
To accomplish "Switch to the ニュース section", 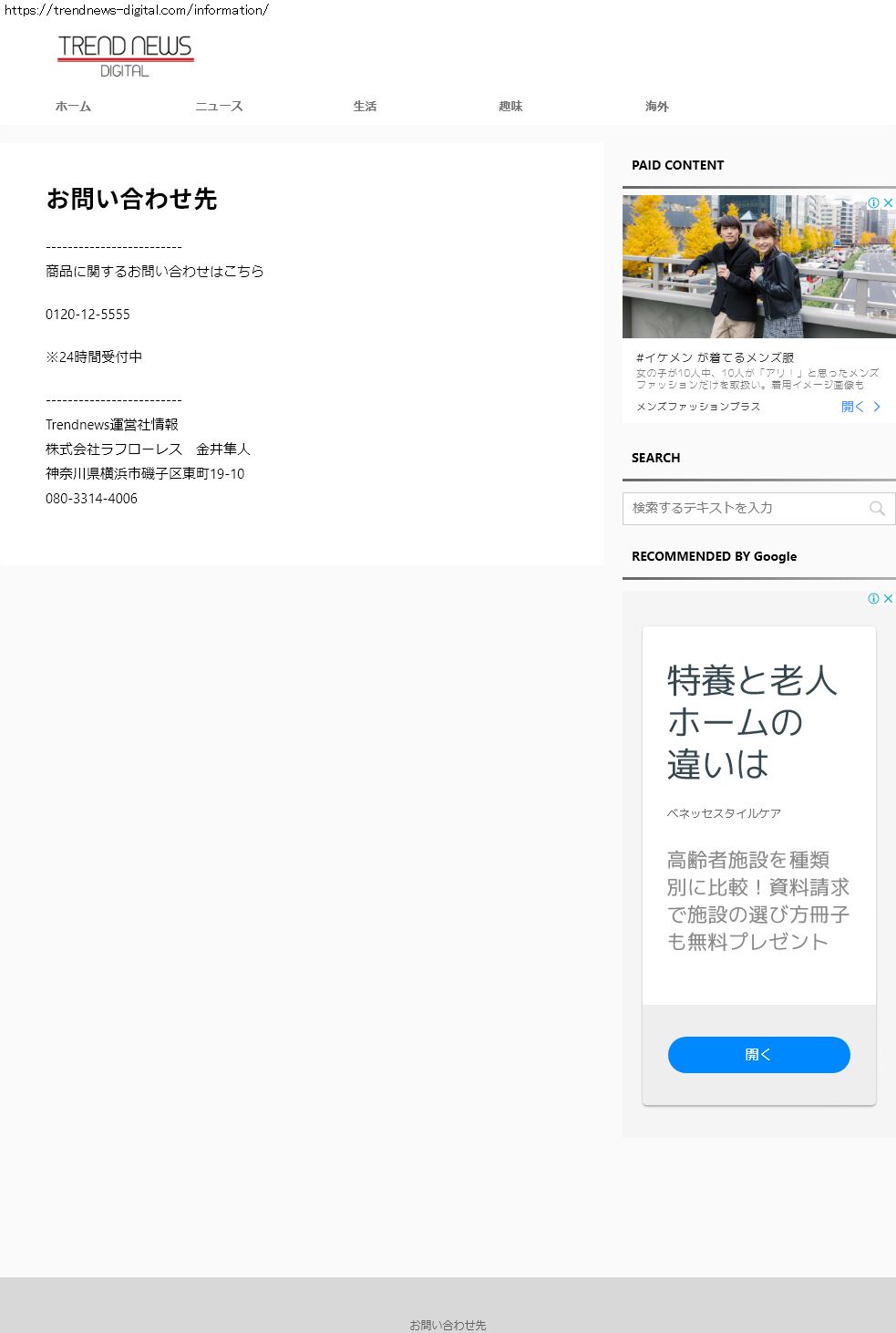I will pos(219,107).
